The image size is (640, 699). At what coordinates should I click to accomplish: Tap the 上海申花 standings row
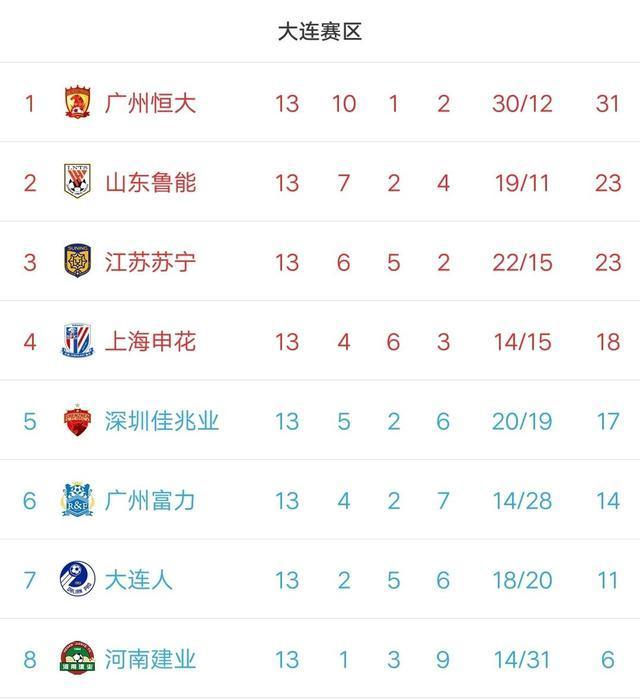point(150,341)
